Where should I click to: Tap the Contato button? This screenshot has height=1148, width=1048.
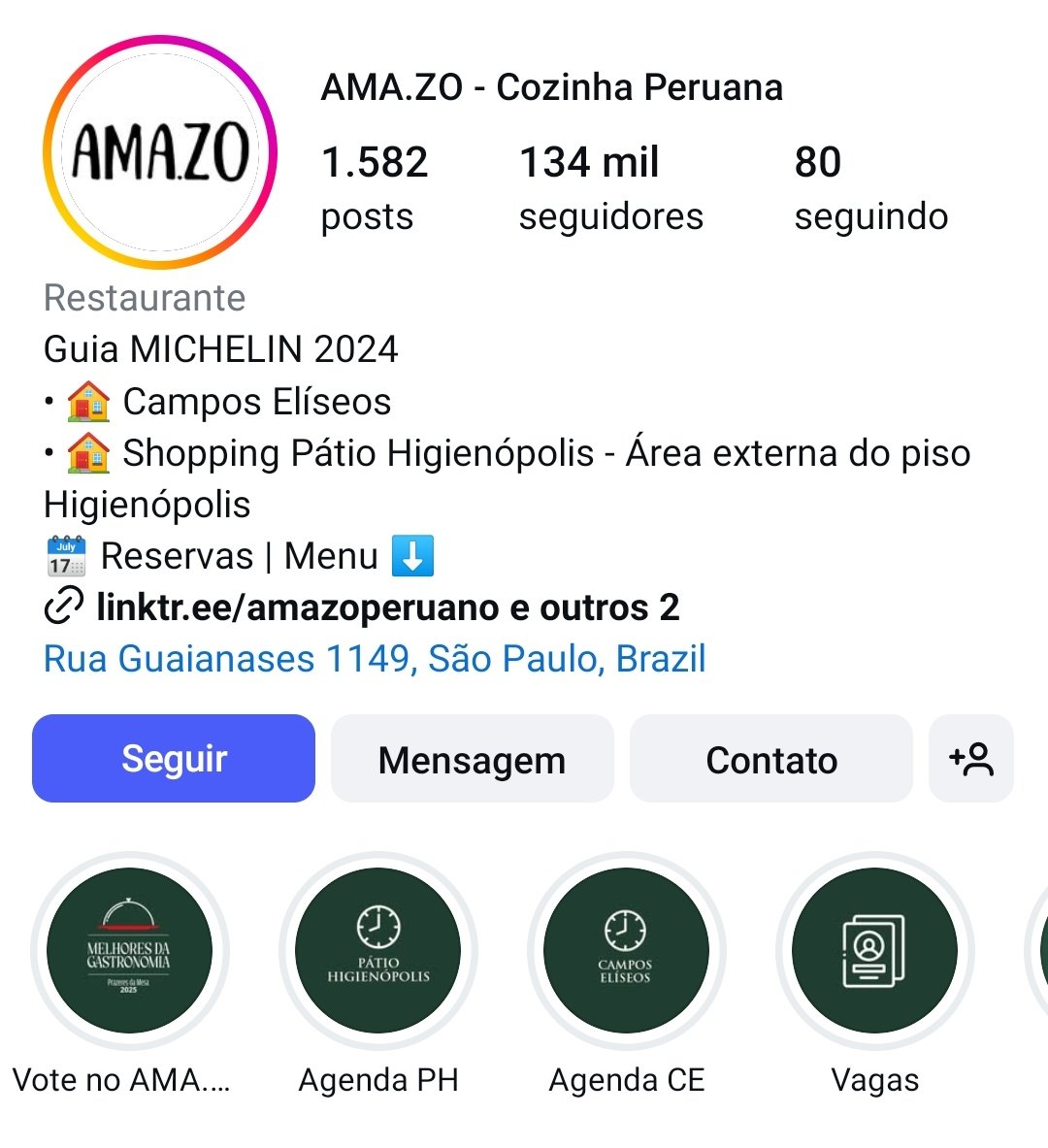770,759
